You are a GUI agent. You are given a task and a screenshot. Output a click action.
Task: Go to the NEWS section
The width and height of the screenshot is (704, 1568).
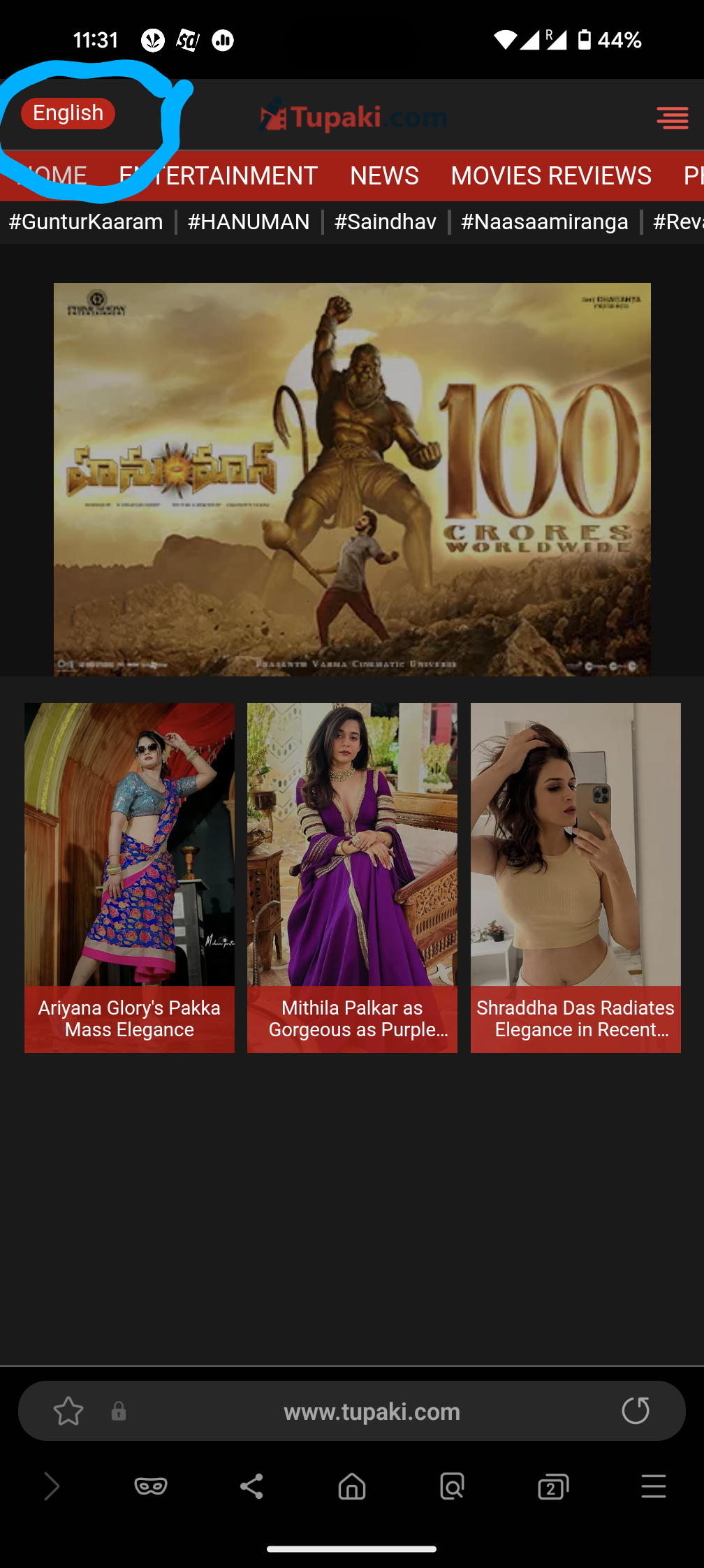click(384, 175)
